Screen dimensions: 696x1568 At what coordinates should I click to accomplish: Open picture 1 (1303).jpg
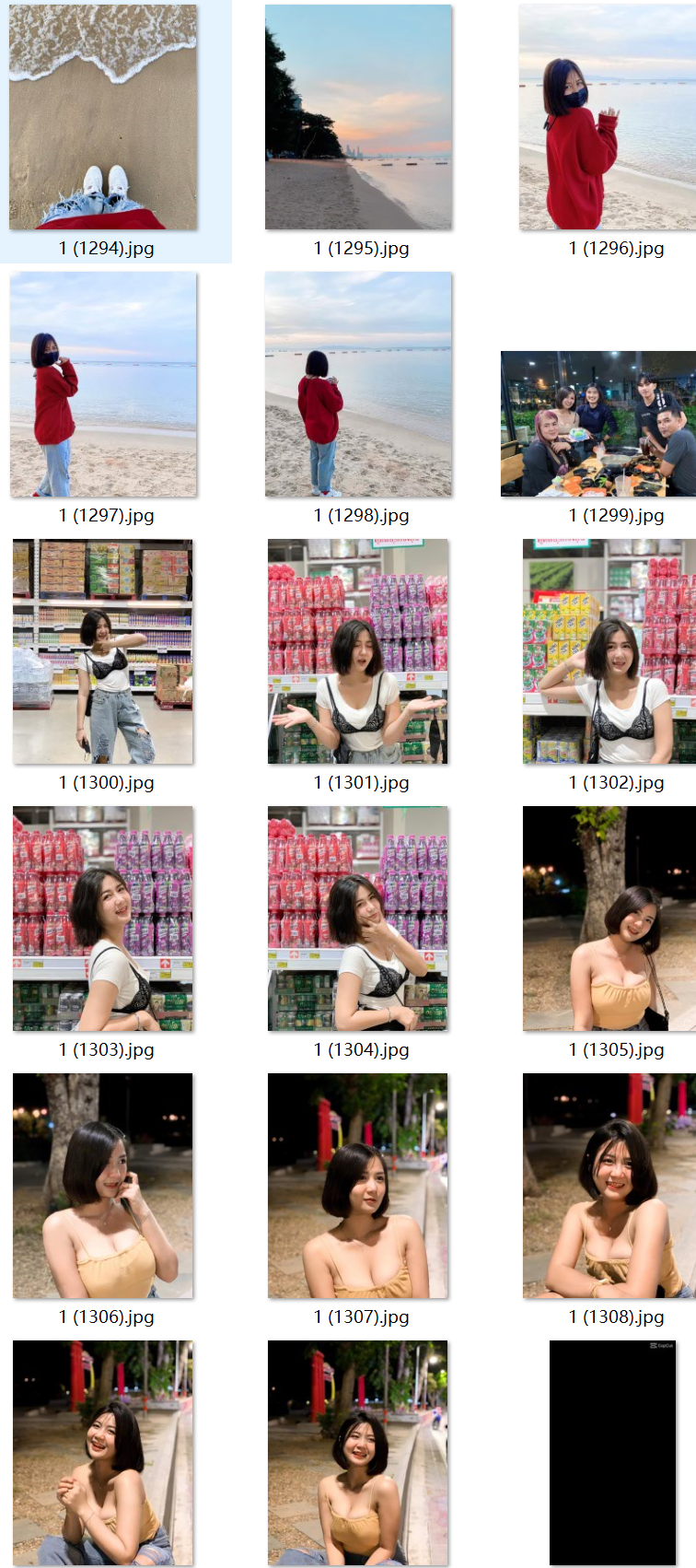pyautogui.click(x=103, y=919)
